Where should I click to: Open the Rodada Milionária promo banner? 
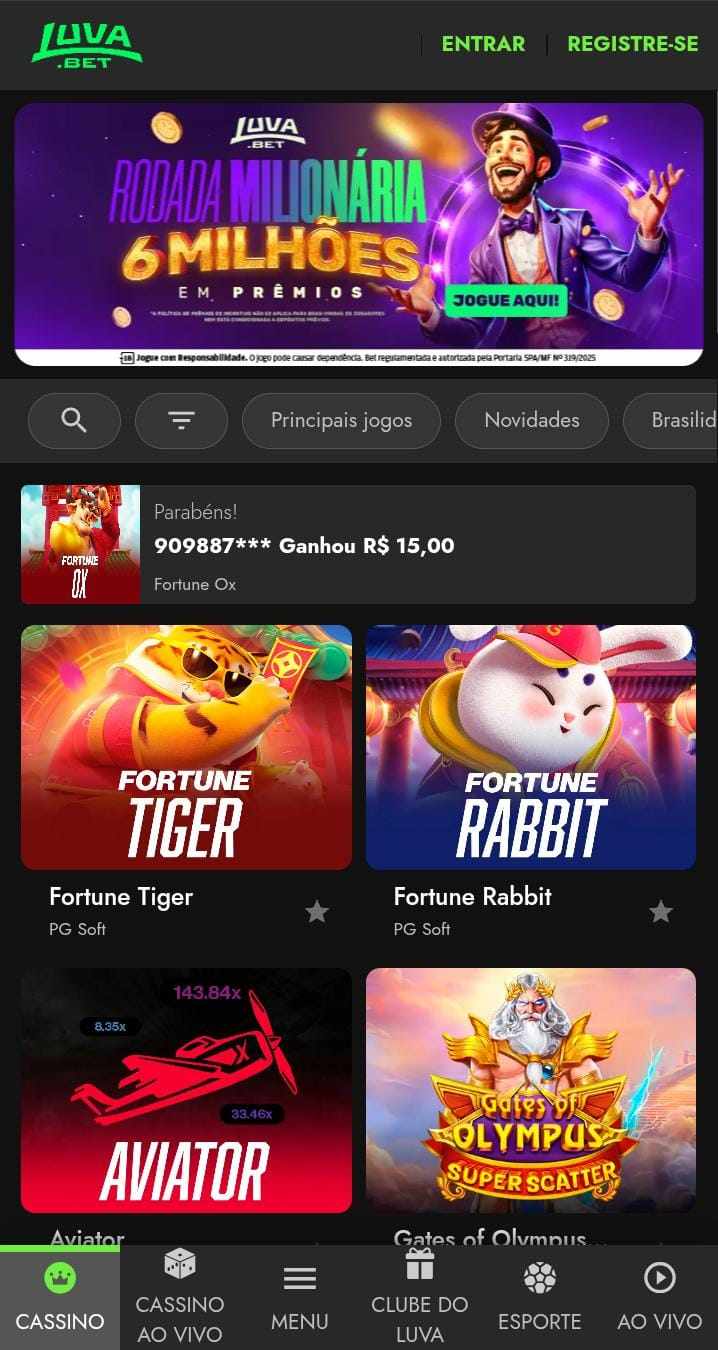tap(359, 233)
